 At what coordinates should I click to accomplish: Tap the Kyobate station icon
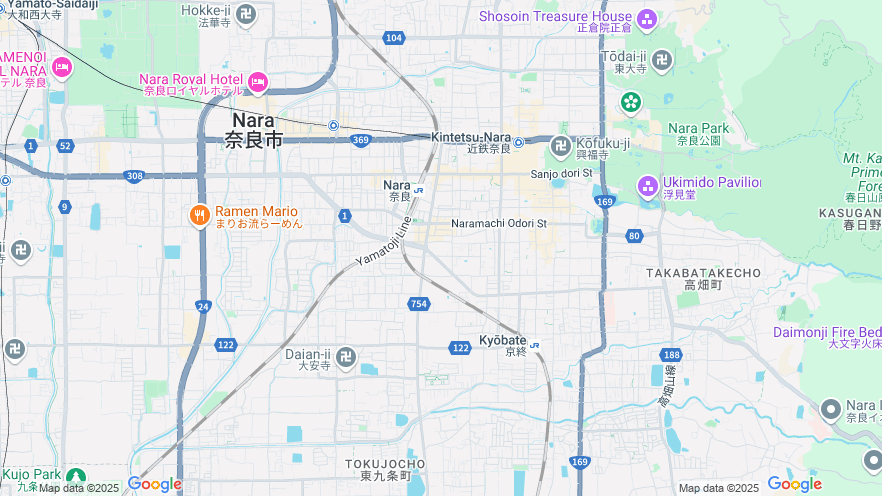535,345
